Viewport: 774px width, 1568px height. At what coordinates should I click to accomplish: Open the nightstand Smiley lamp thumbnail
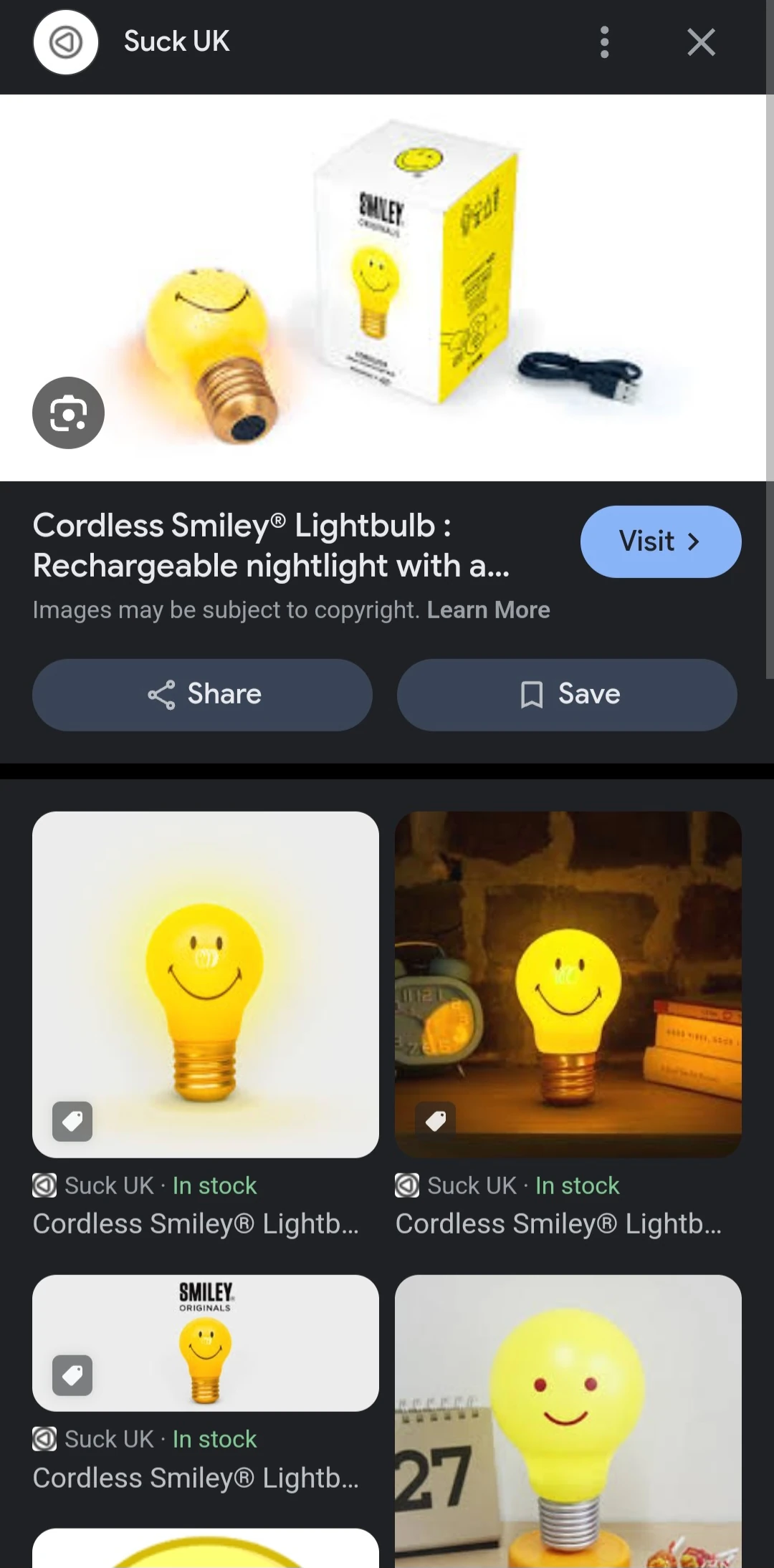[x=568, y=983]
